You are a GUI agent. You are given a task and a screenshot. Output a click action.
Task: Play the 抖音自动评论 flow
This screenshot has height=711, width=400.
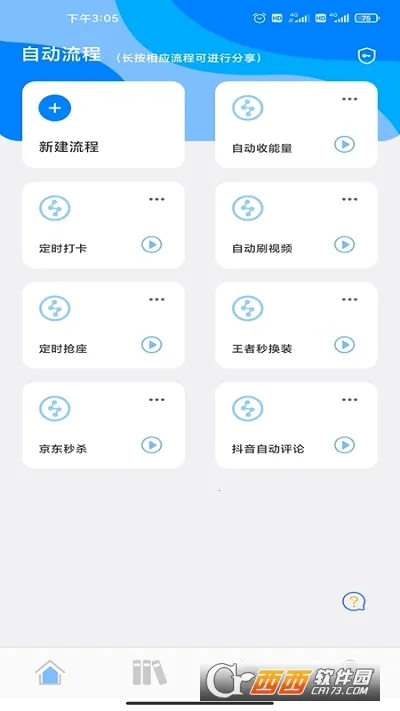[345, 445]
